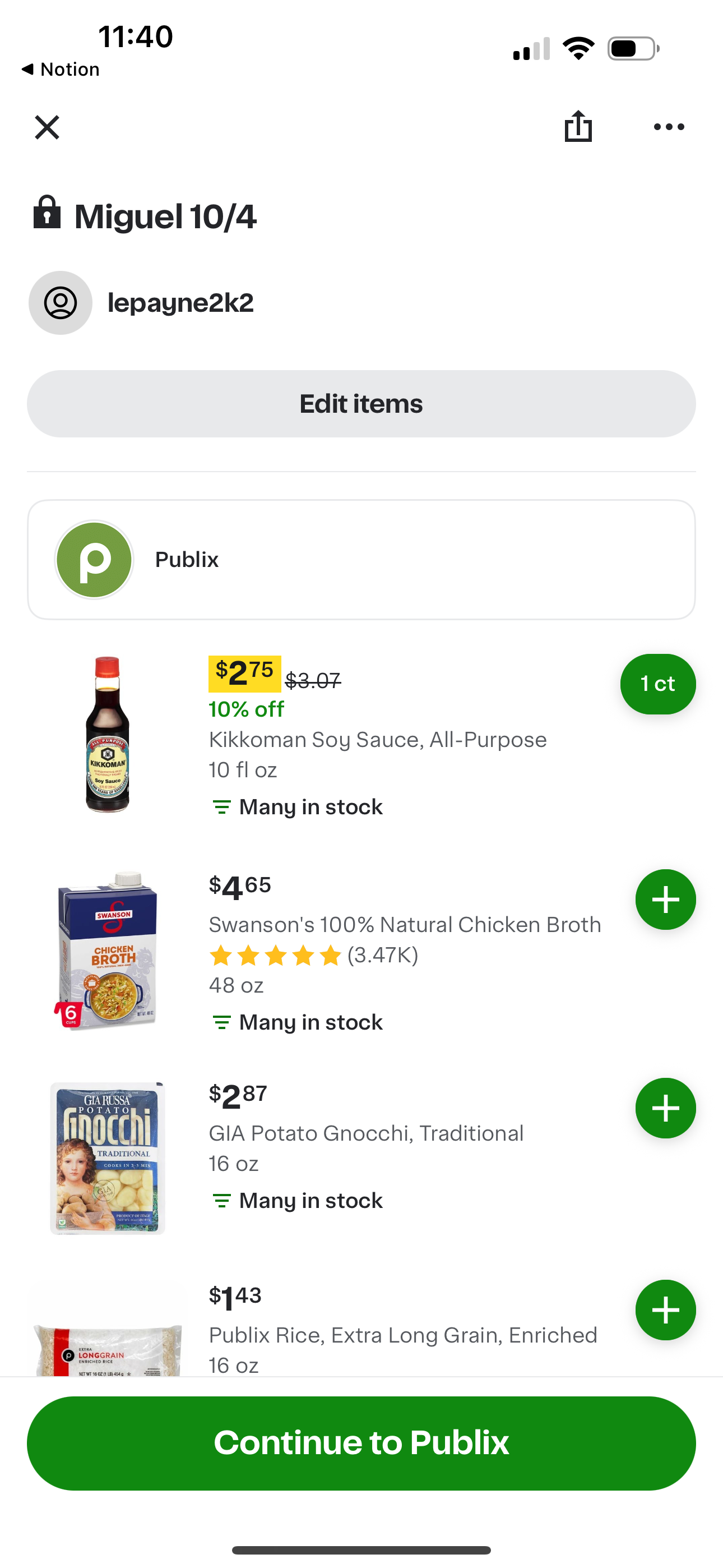The image size is (723, 1568).
Task: Open the three-dot overflow menu
Action: (x=668, y=127)
